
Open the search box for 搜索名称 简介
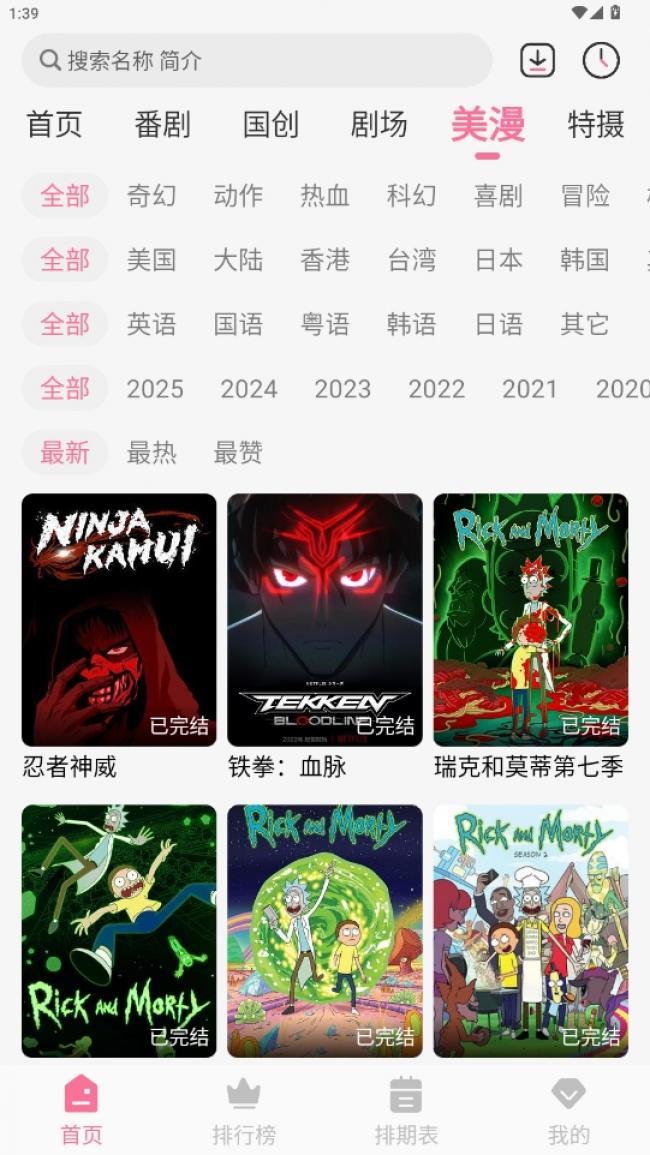[256, 60]
